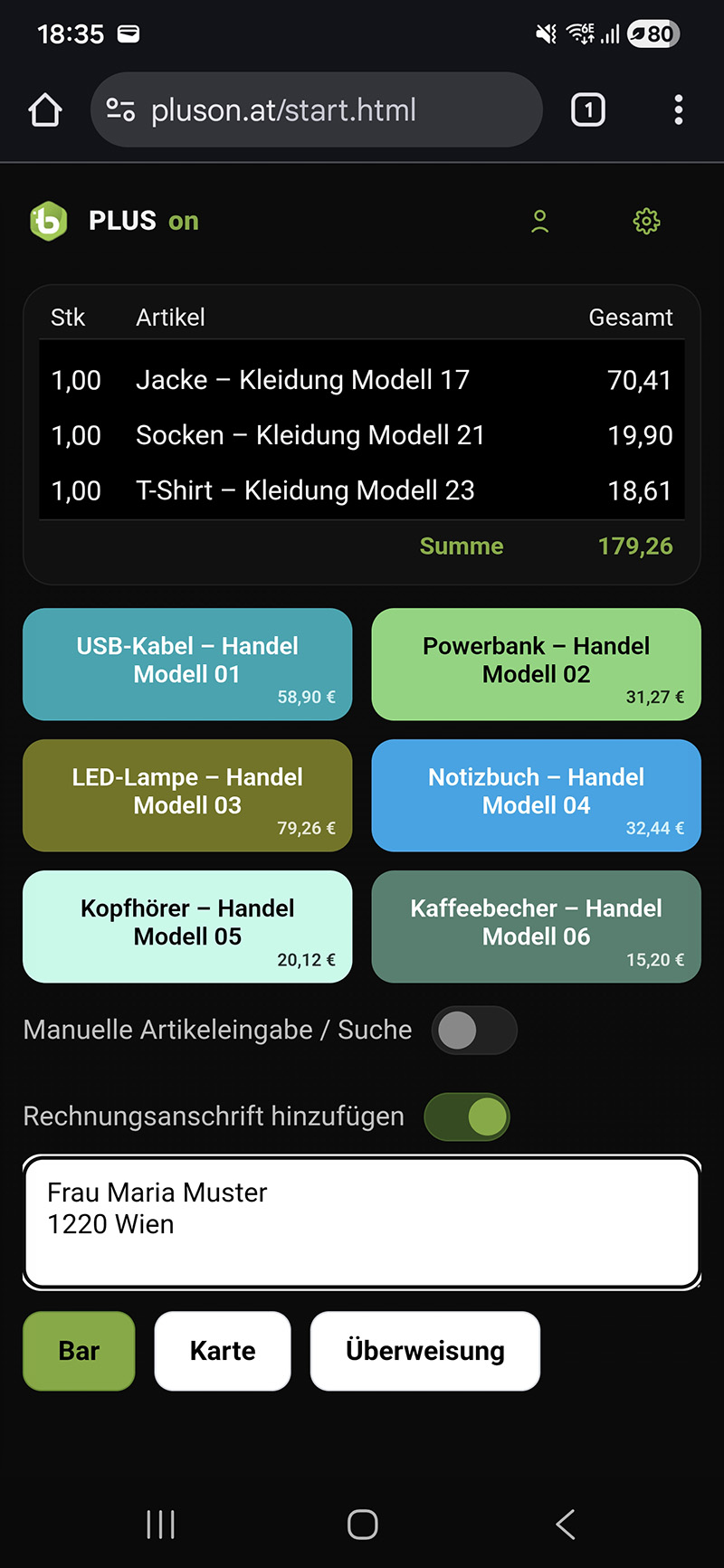Select Überweisung payment

(x=425, y=1351)
